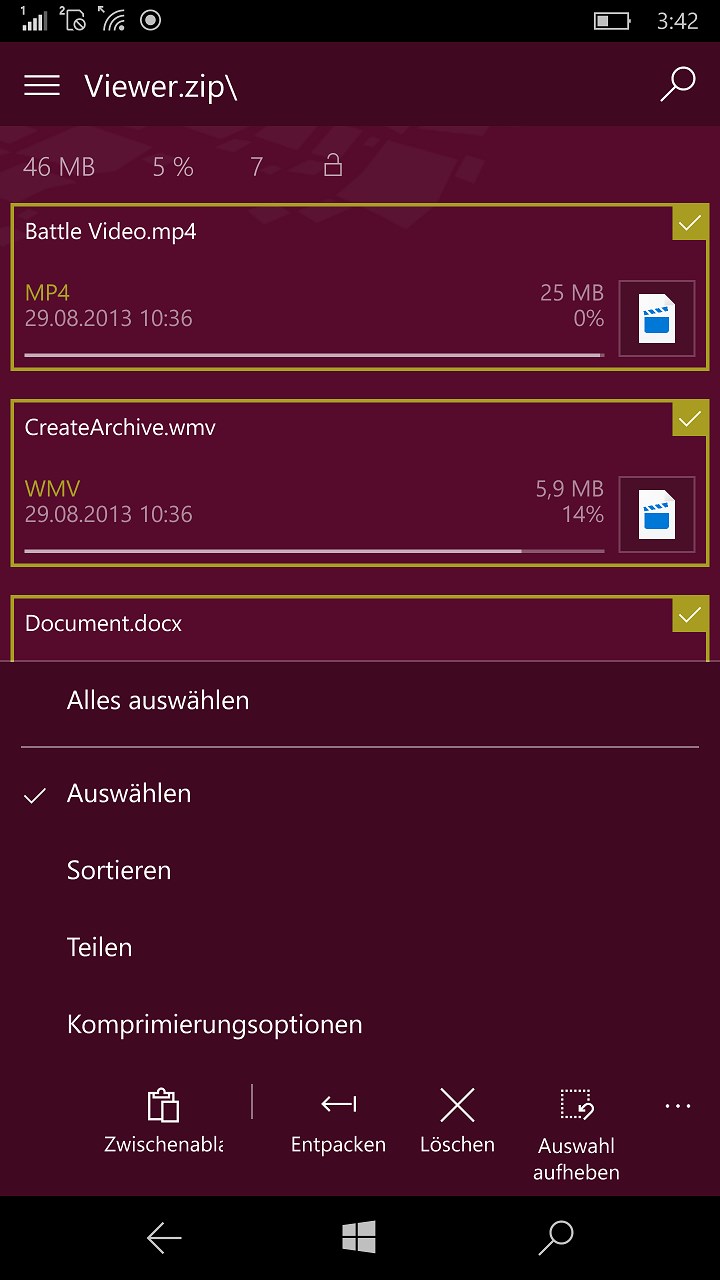This screenshot has width=720, height=1280.
Task: Disable Auswählen mode in the menu
Action: click(129, 793)
